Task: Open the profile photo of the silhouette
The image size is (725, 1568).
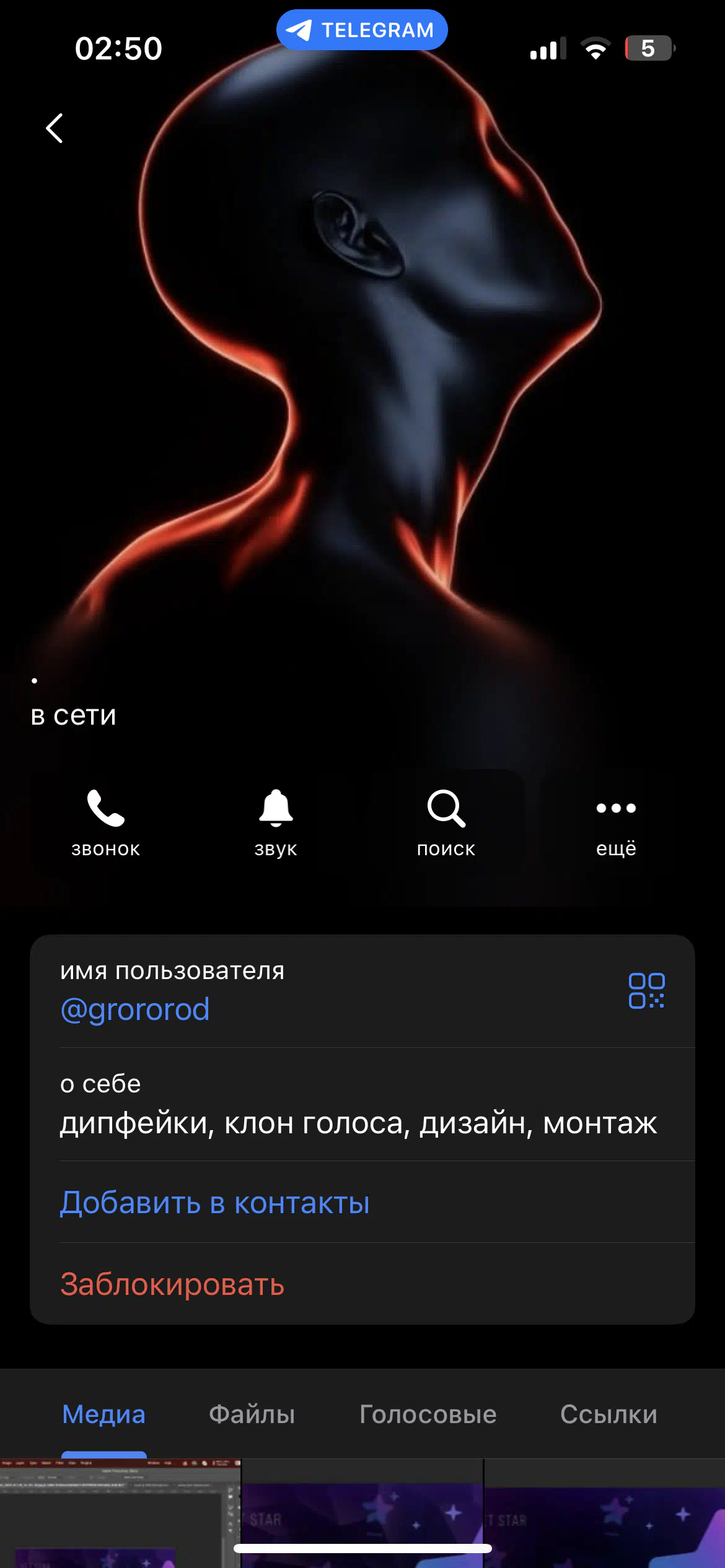Action: [x=362, y=372]
